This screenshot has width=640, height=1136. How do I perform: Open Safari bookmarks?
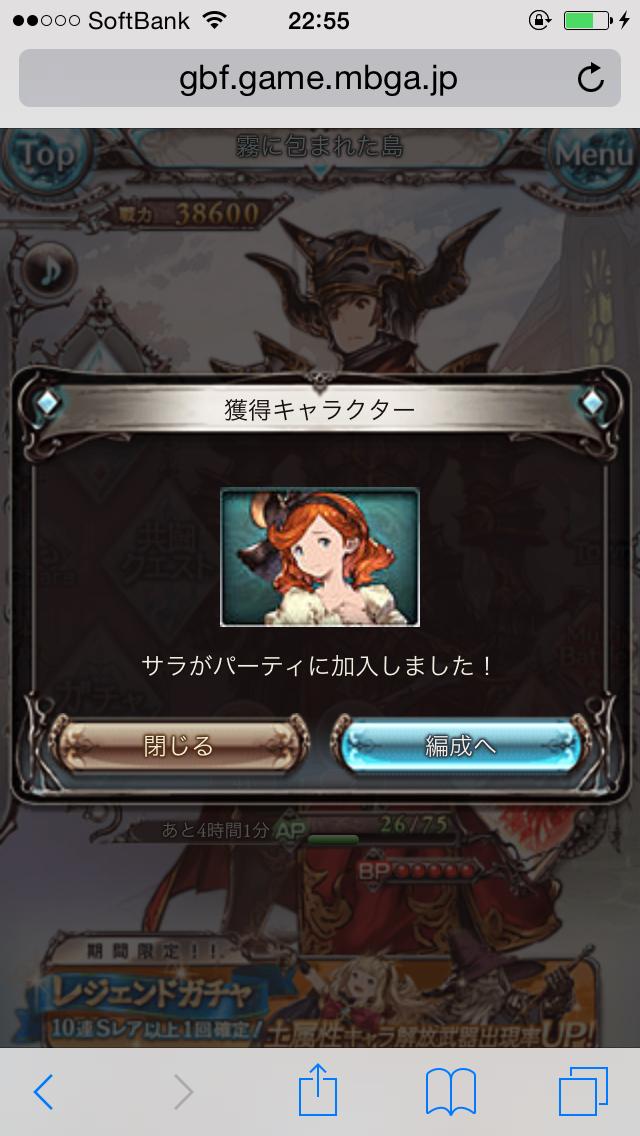pyautogui.click(x=451, y=1092)
